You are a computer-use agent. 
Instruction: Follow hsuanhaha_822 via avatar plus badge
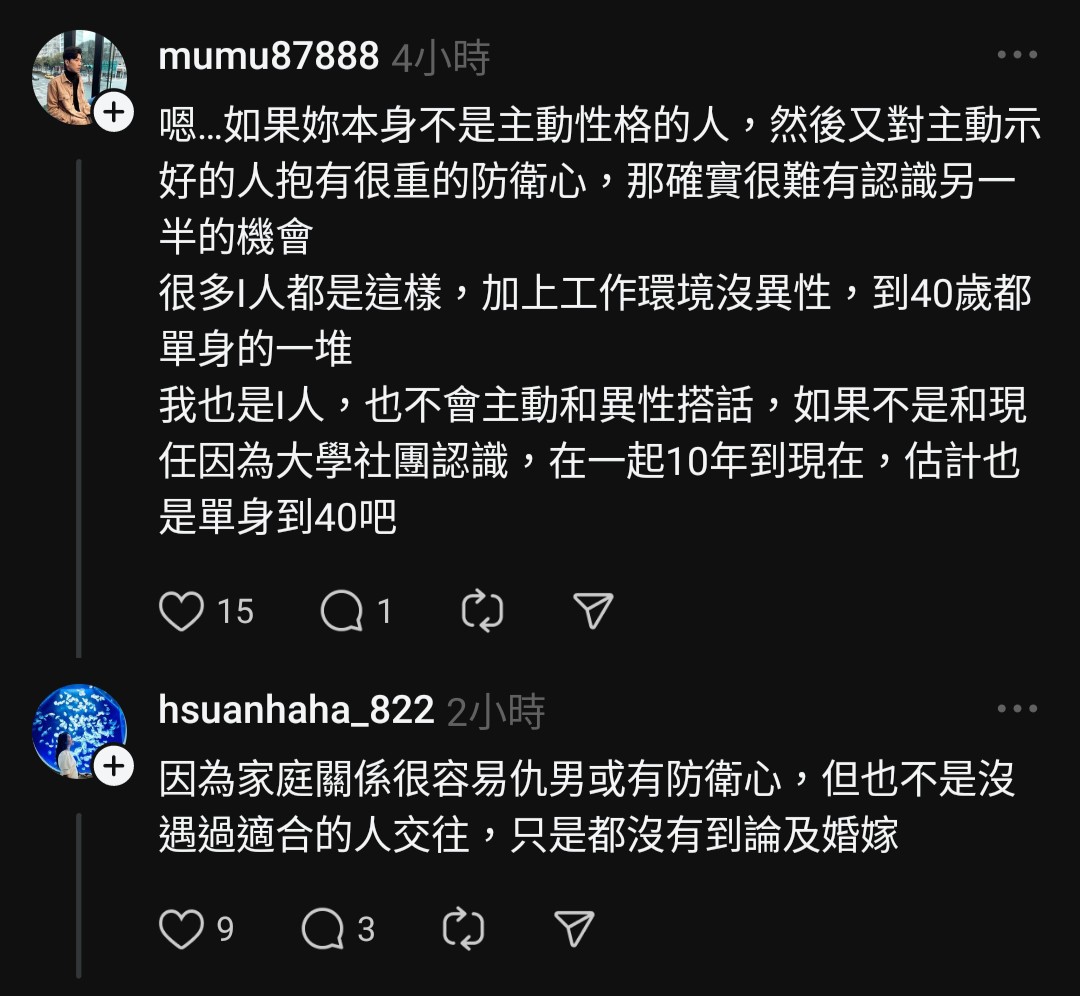click(x=114, y=766)
